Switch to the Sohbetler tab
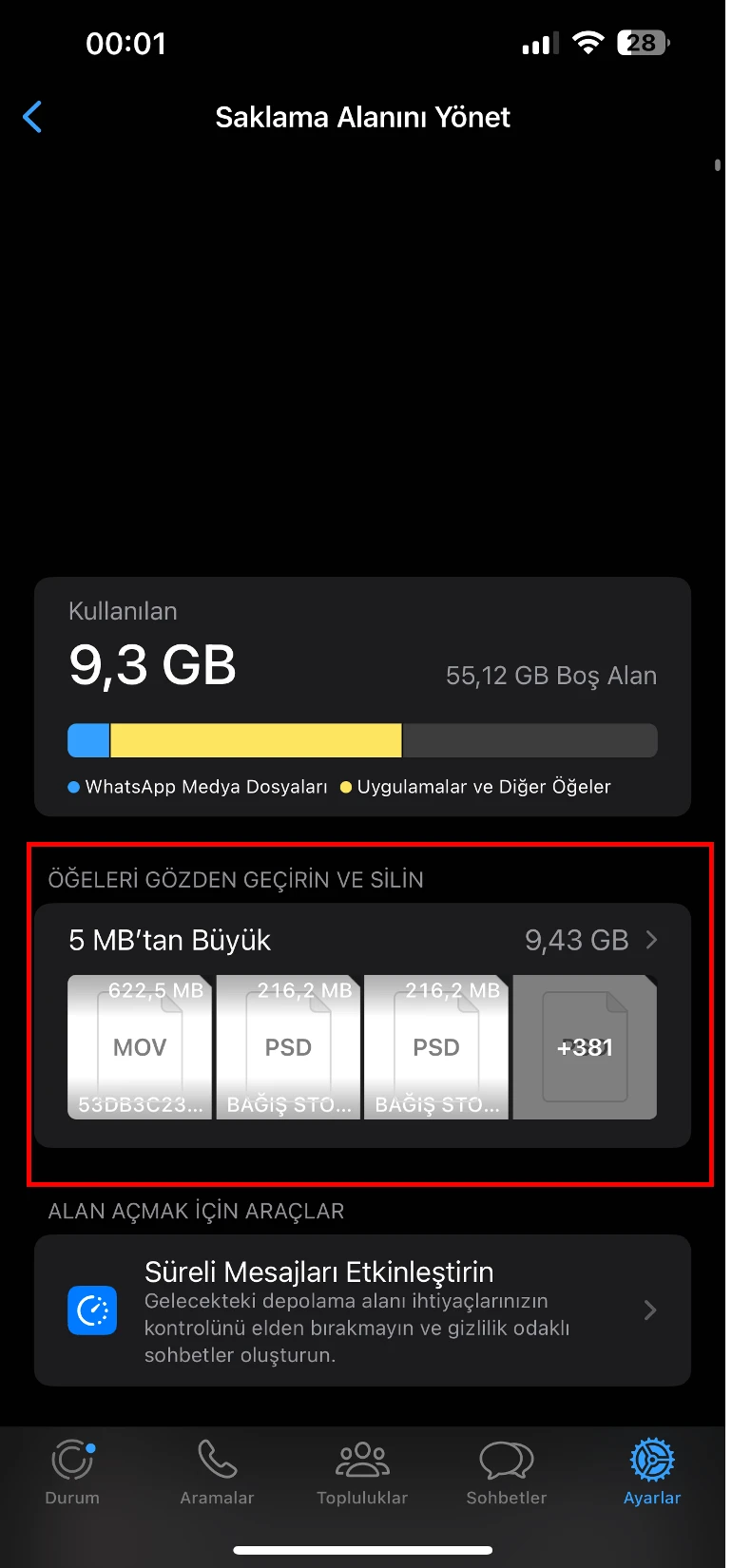 point(507,1471)
